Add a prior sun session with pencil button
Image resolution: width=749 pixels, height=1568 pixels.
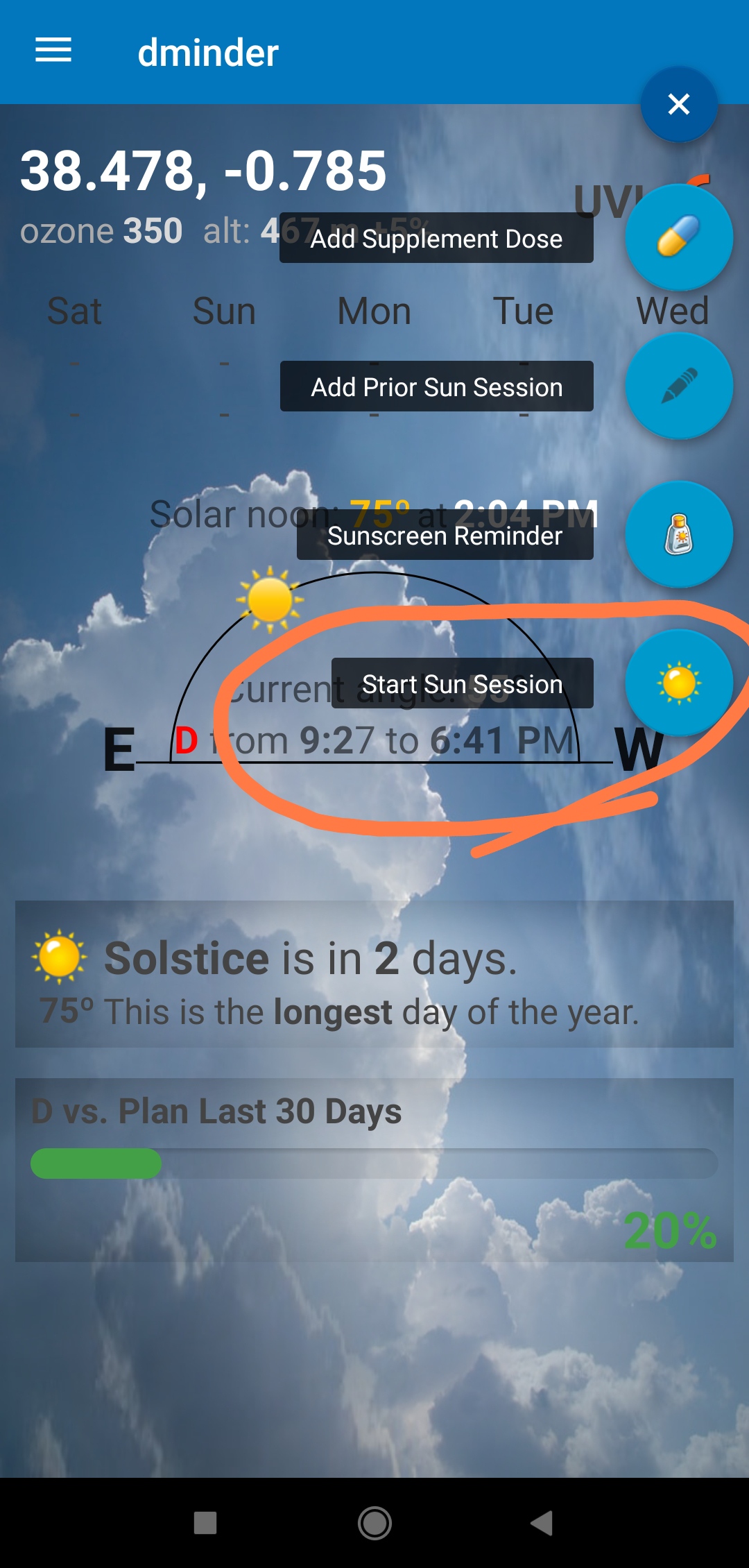click(x=678, y=386)
